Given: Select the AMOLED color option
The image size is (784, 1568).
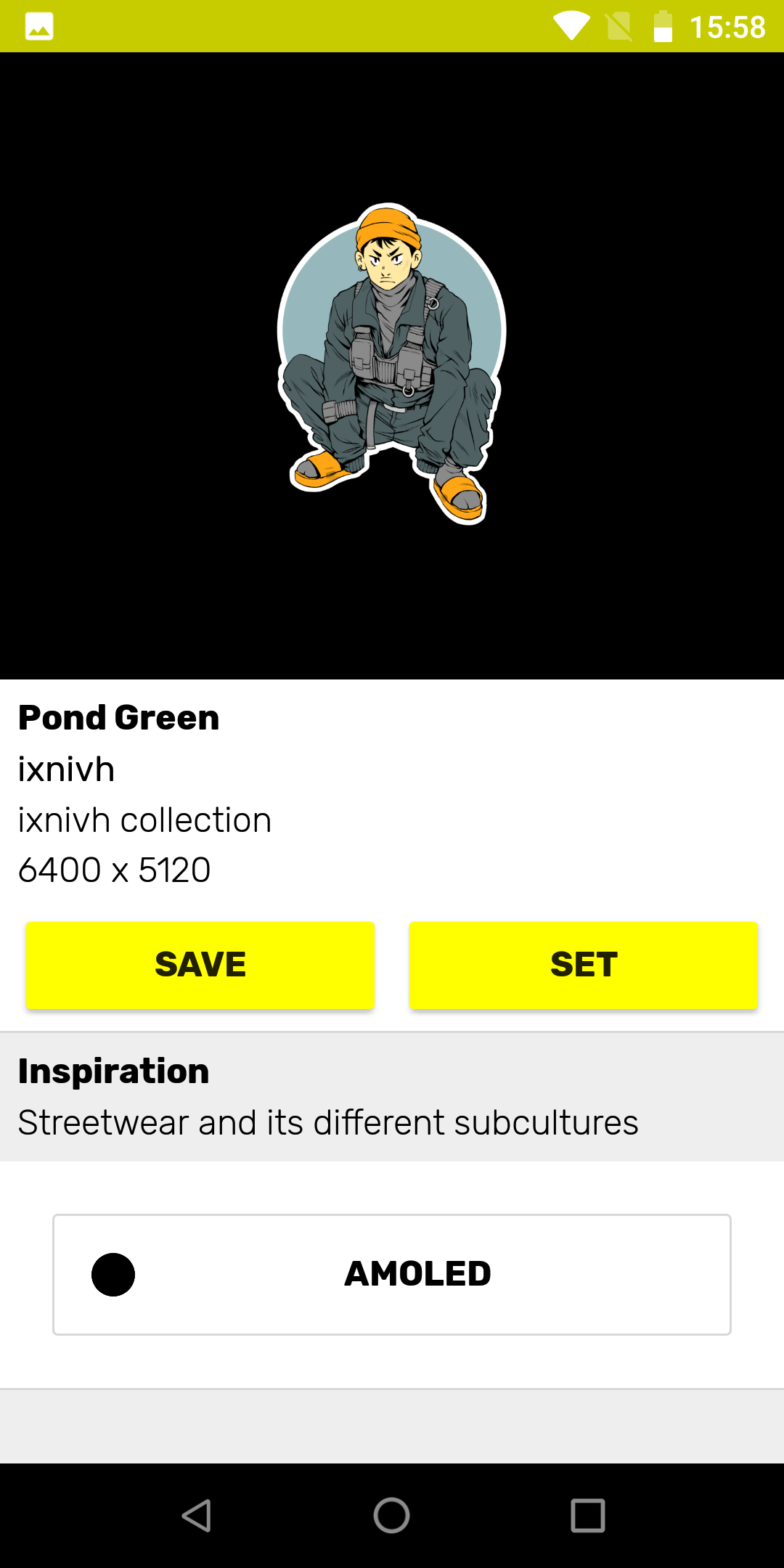Looking at the screenshot, I should (392, 1274).
